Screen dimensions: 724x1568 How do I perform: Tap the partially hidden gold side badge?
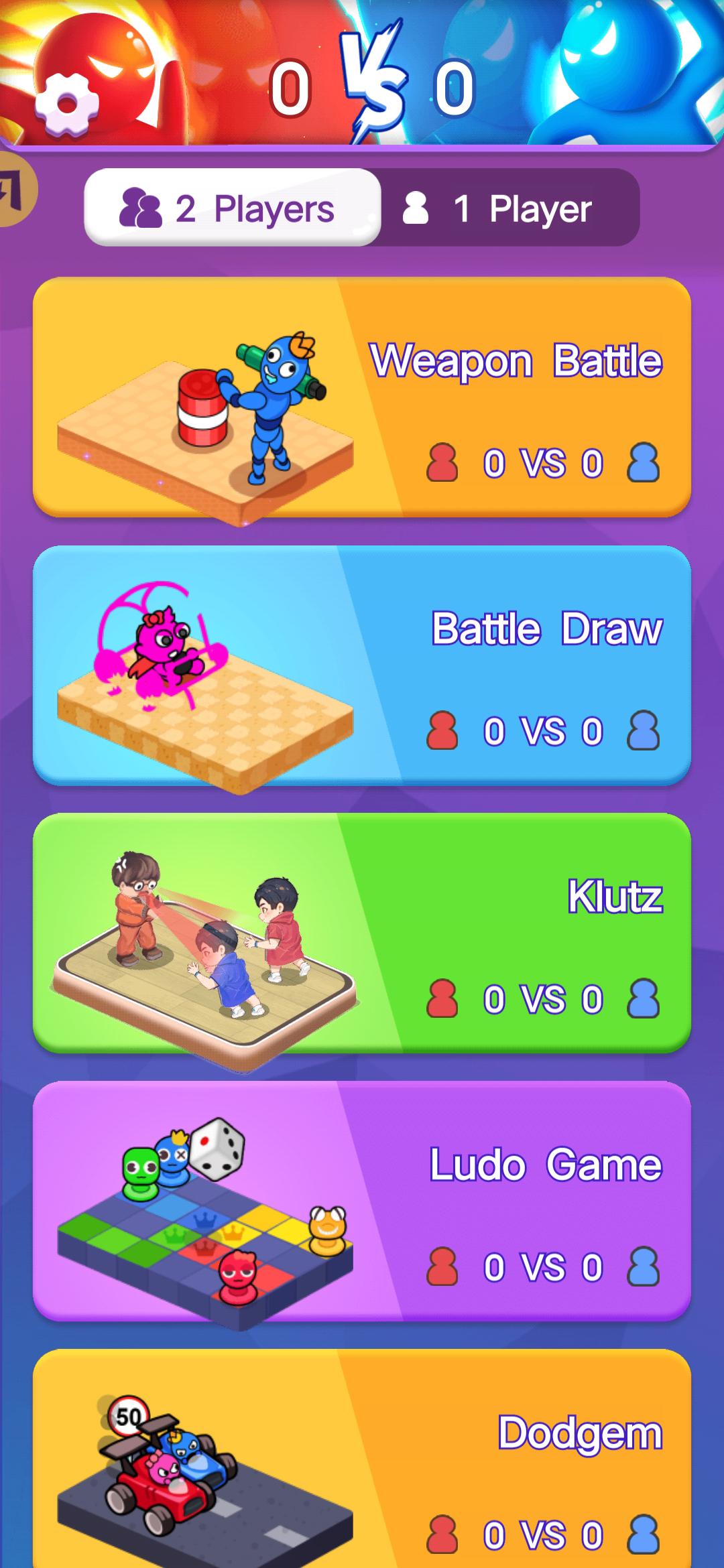(x=15, y=189)
